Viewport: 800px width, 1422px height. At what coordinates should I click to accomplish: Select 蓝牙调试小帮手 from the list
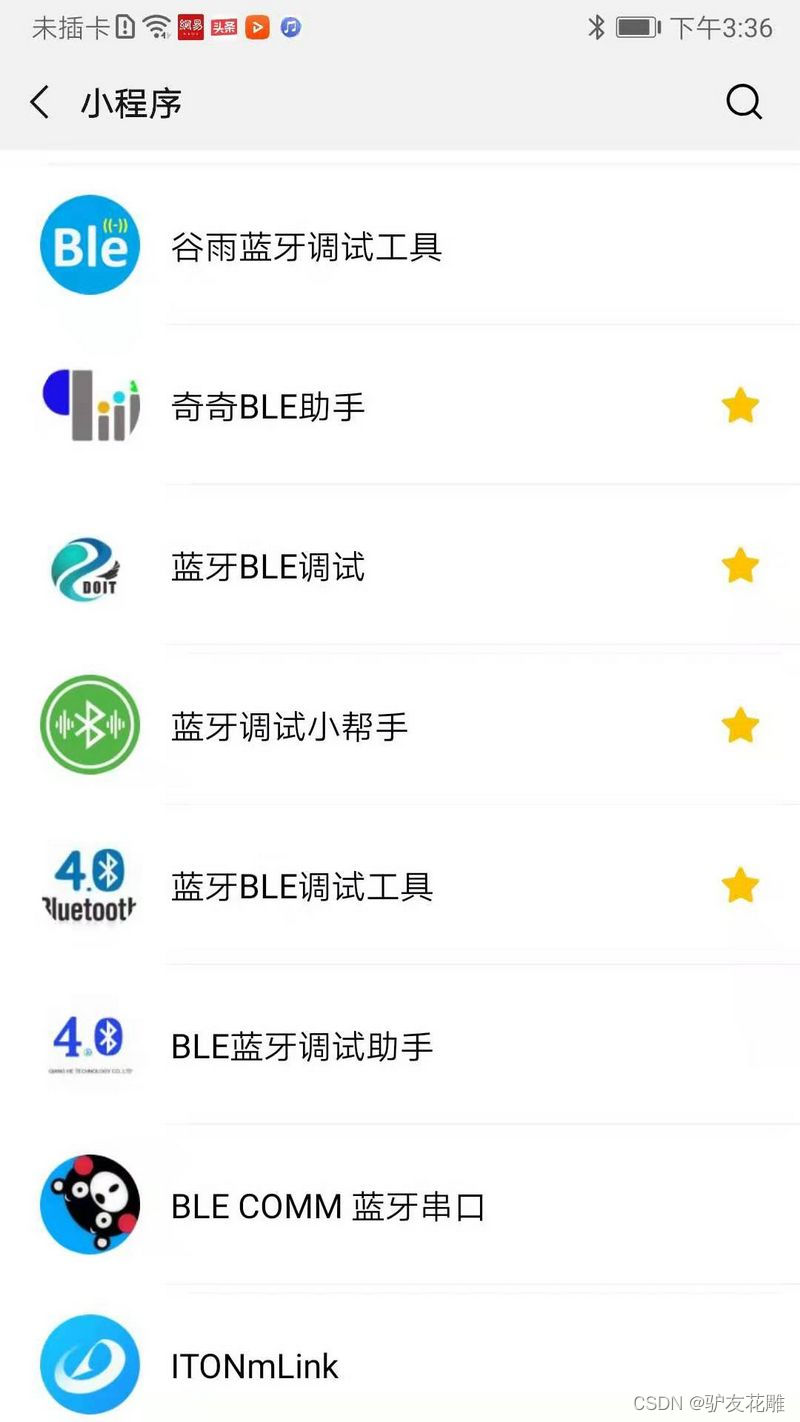[289, 727]
